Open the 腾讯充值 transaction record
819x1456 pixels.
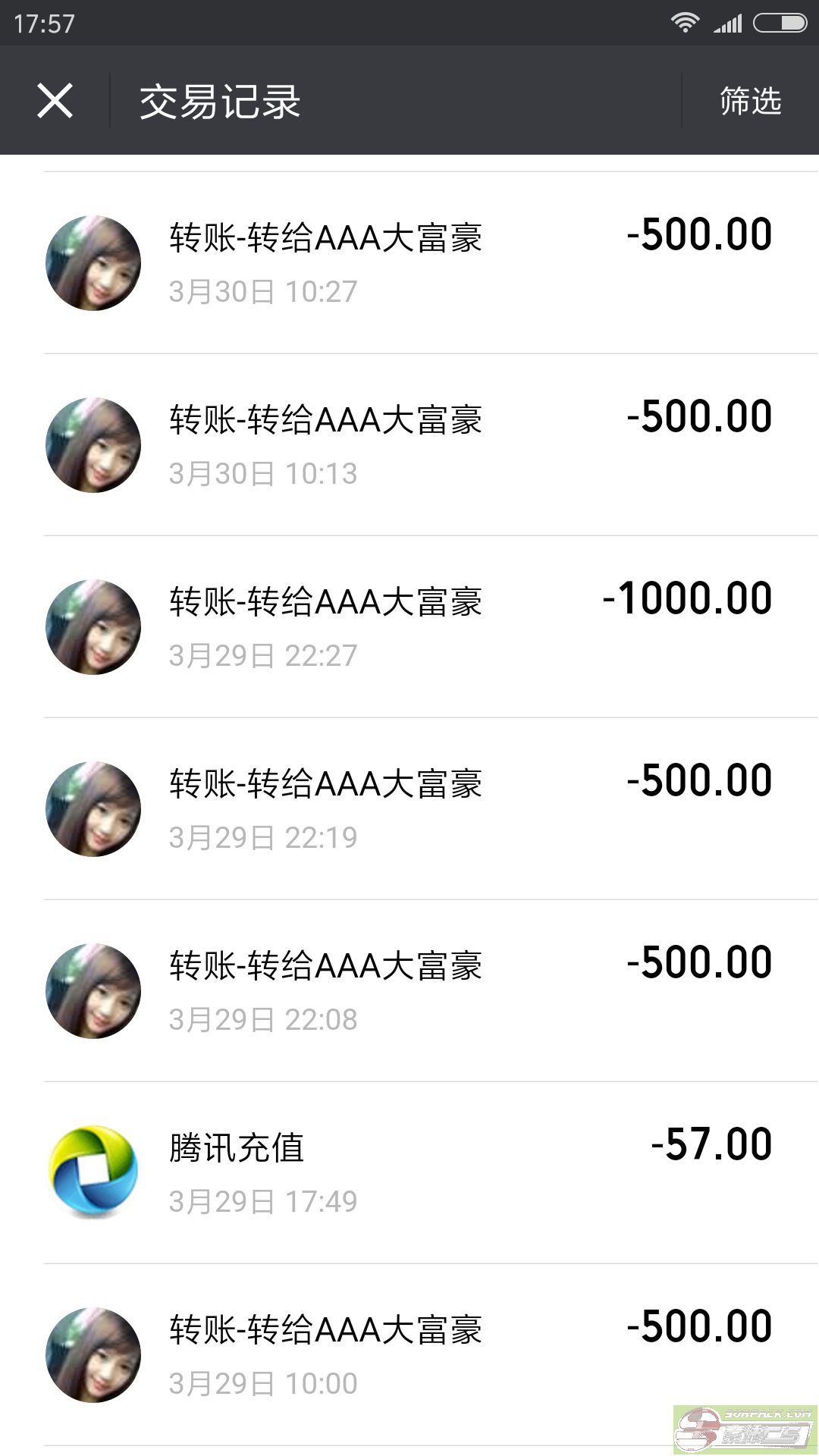pos(409,1172)
